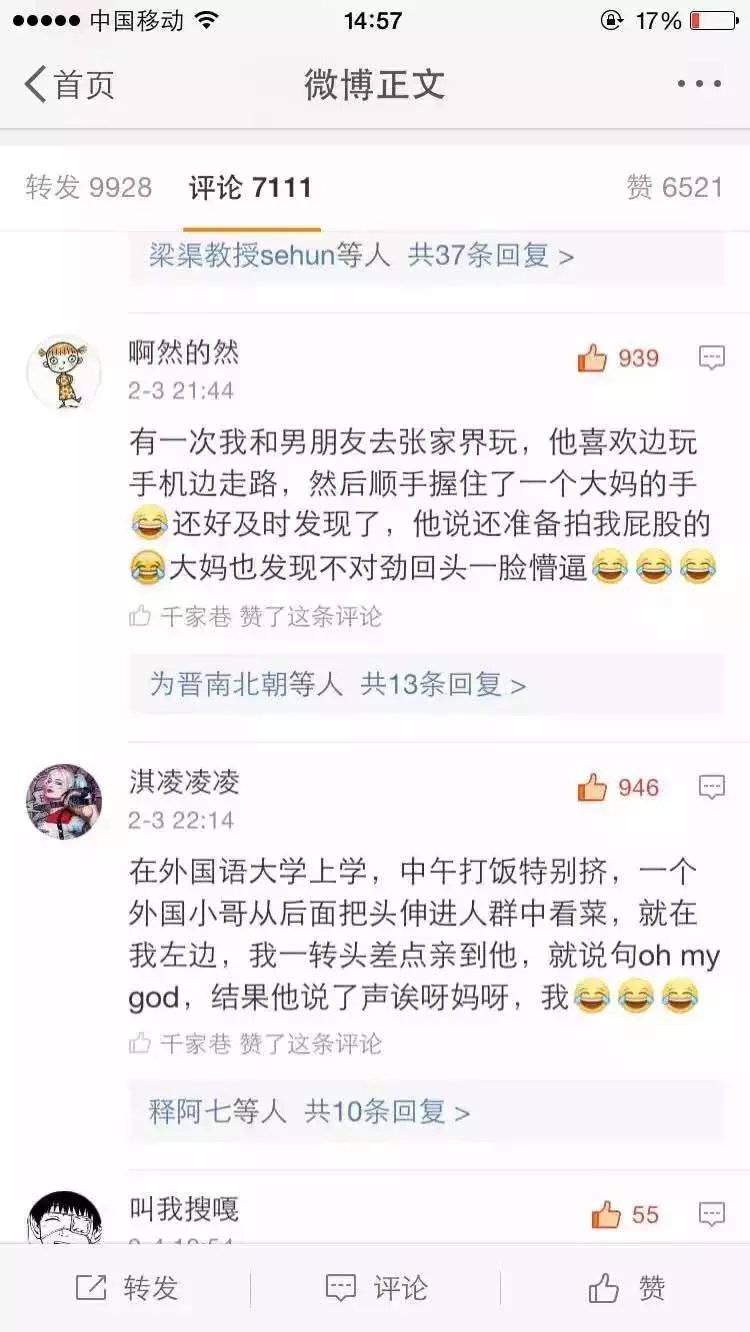750x1332 pixels.
Task: Like 啊然的然's comment
Action: point(618,358)
